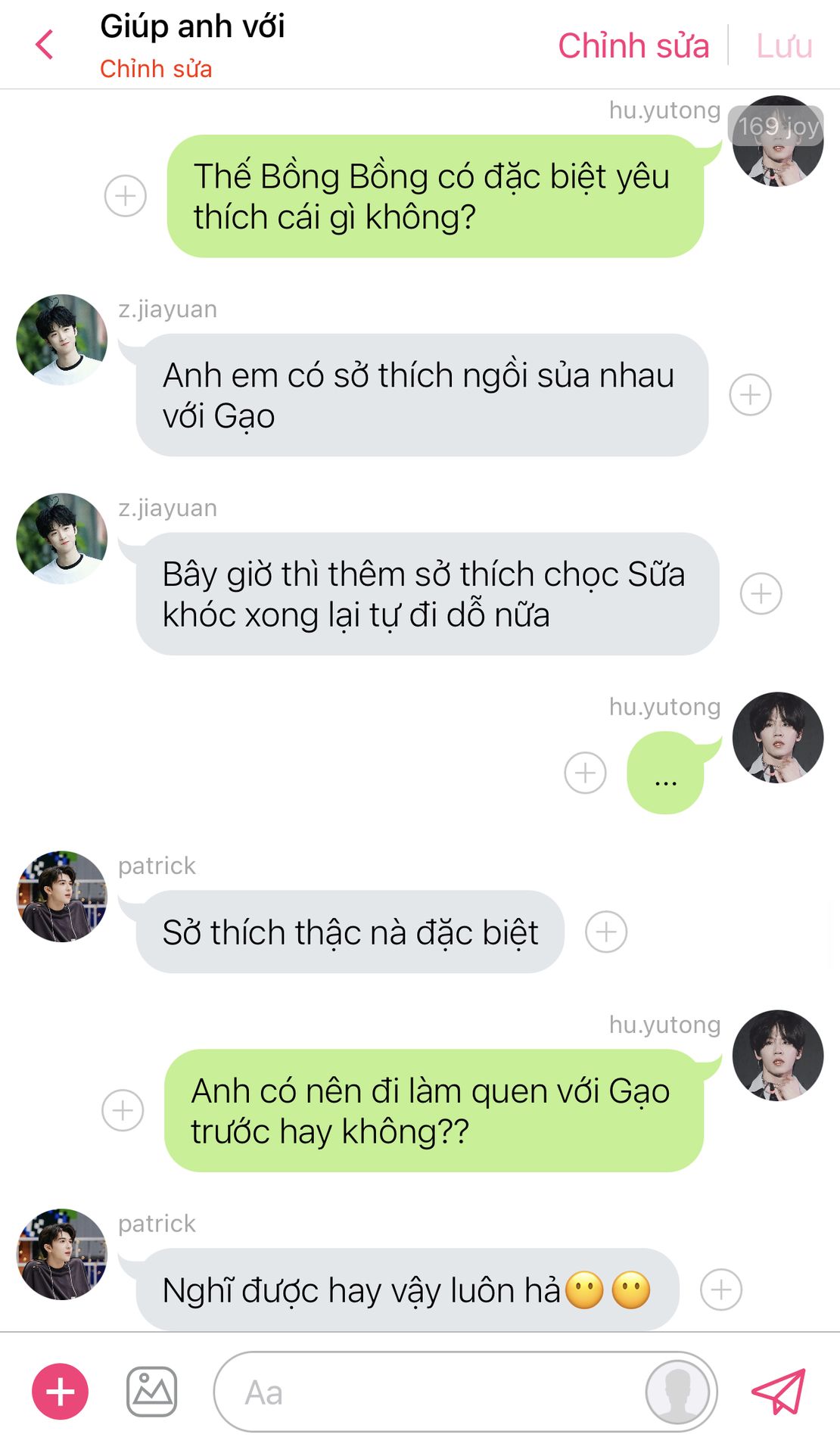840x1453 pixels.
Task: Tap the red Chỉnh sửa under the title
Action: (x=156, y=69)
